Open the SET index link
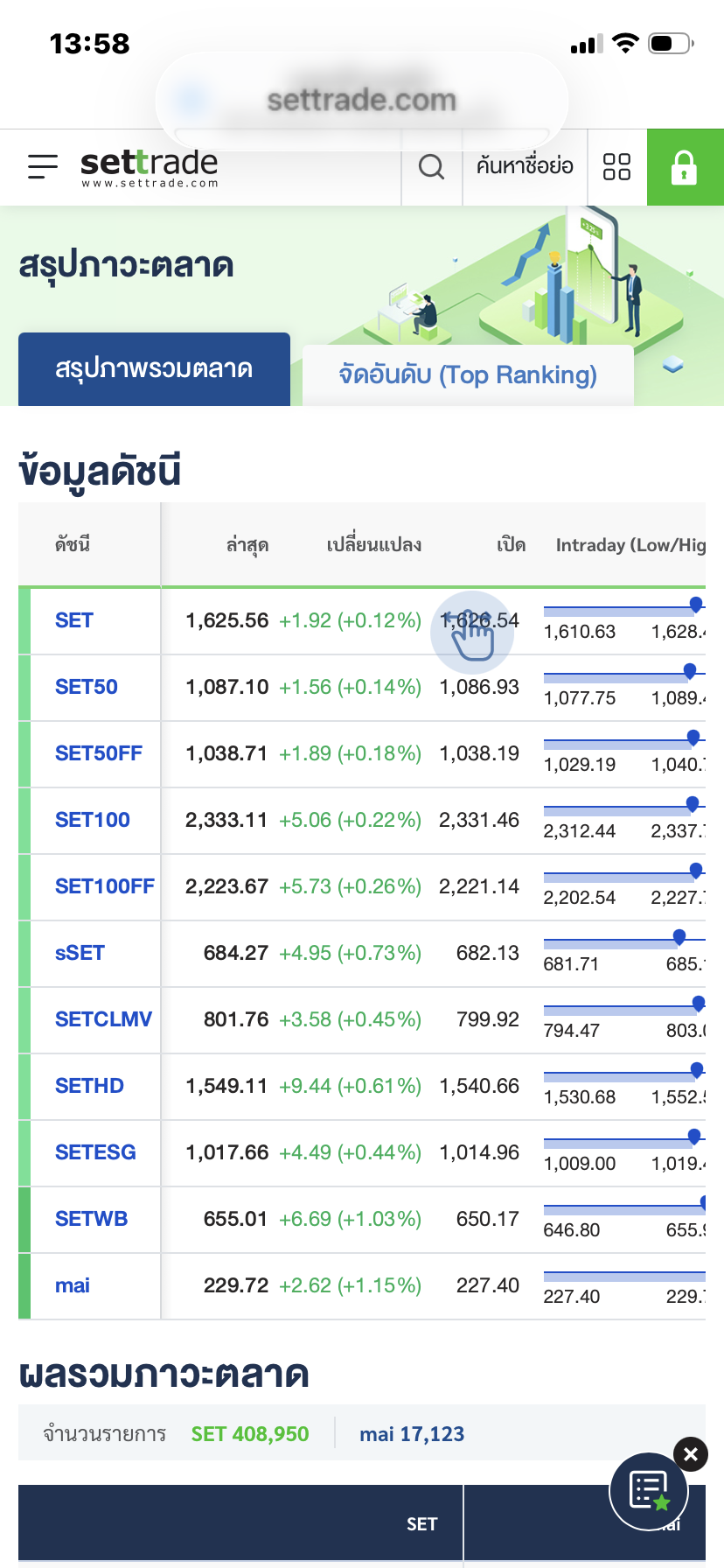The width and height of the screenshot is (724, 1568). point(74,620)
